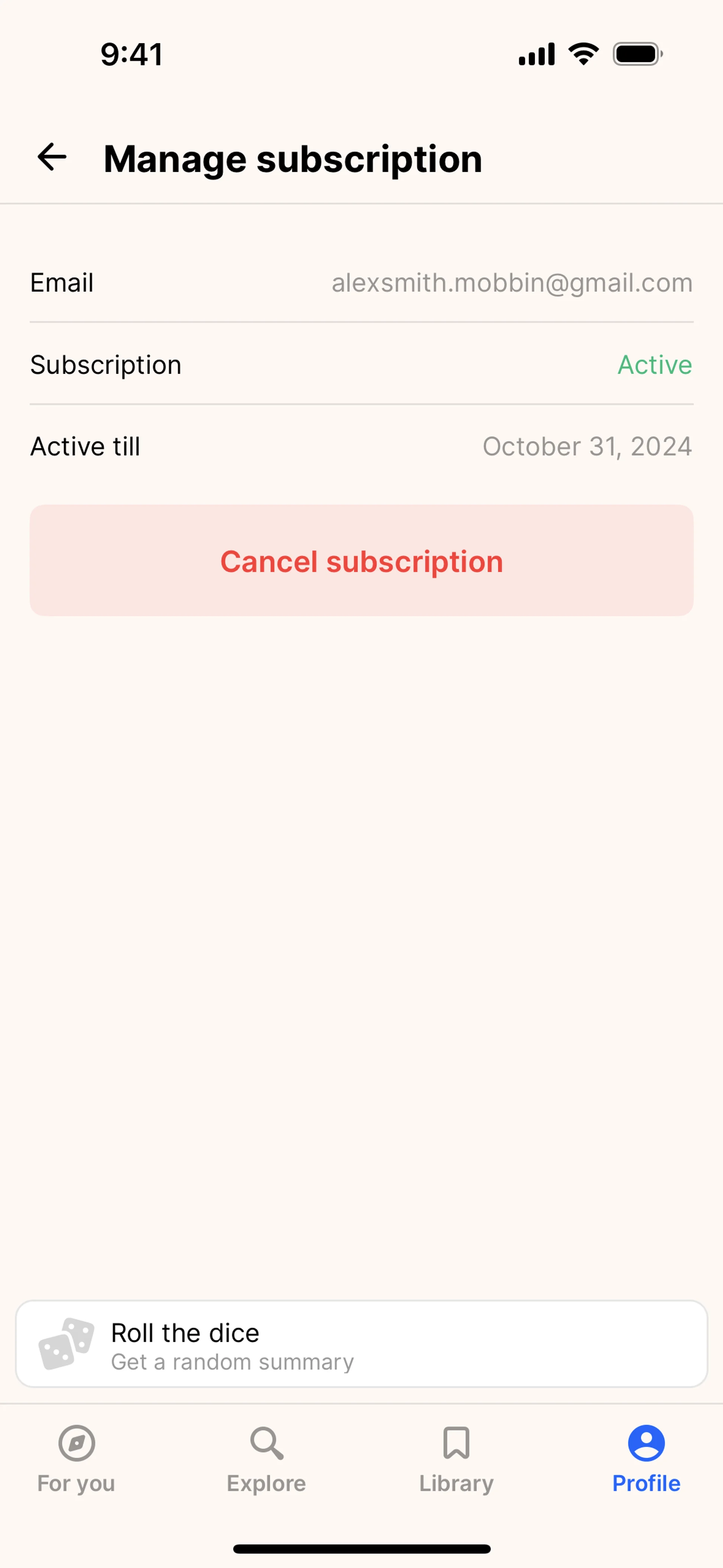723x1568 pixels.
Task: Select the Profile tab
Action: [x=646, y=1459]
